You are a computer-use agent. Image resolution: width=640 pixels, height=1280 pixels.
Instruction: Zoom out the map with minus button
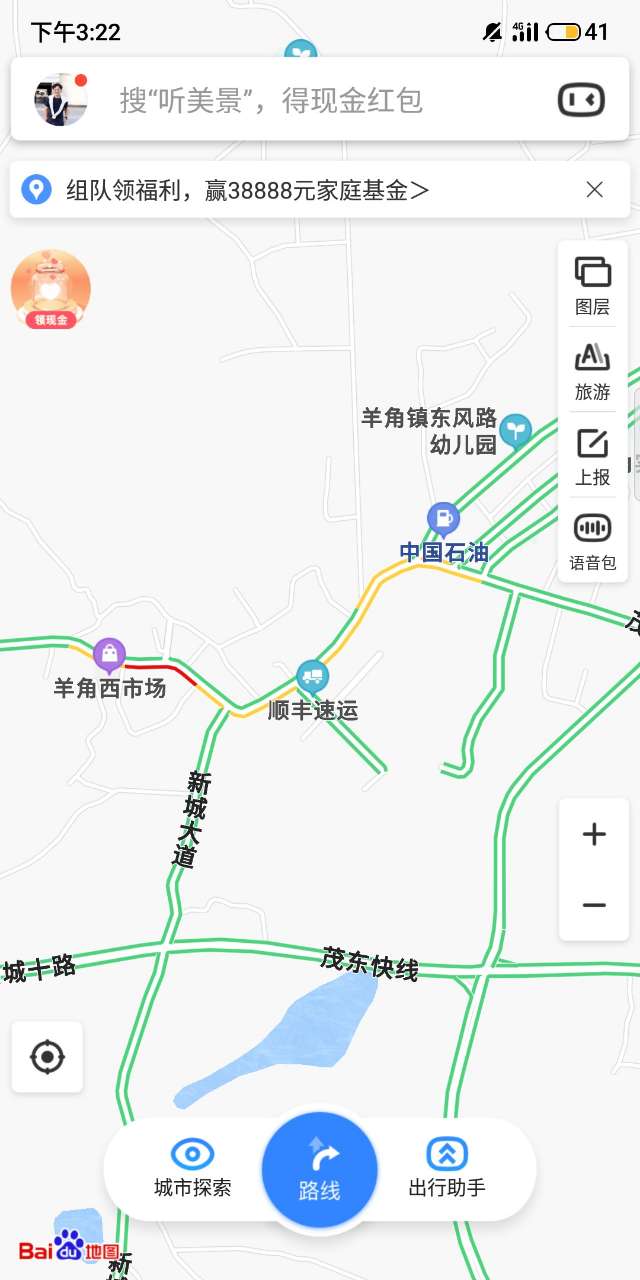pos(594,905)
